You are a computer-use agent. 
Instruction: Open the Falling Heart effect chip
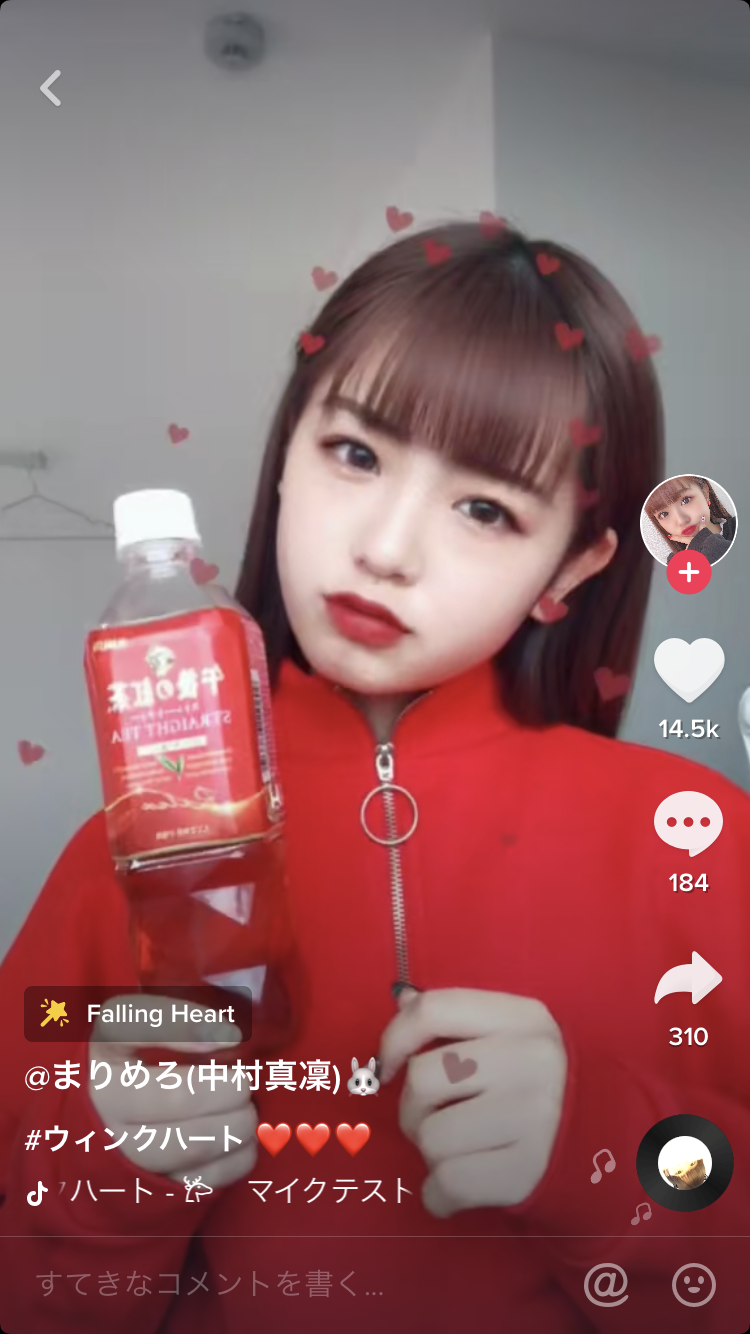138,1014
